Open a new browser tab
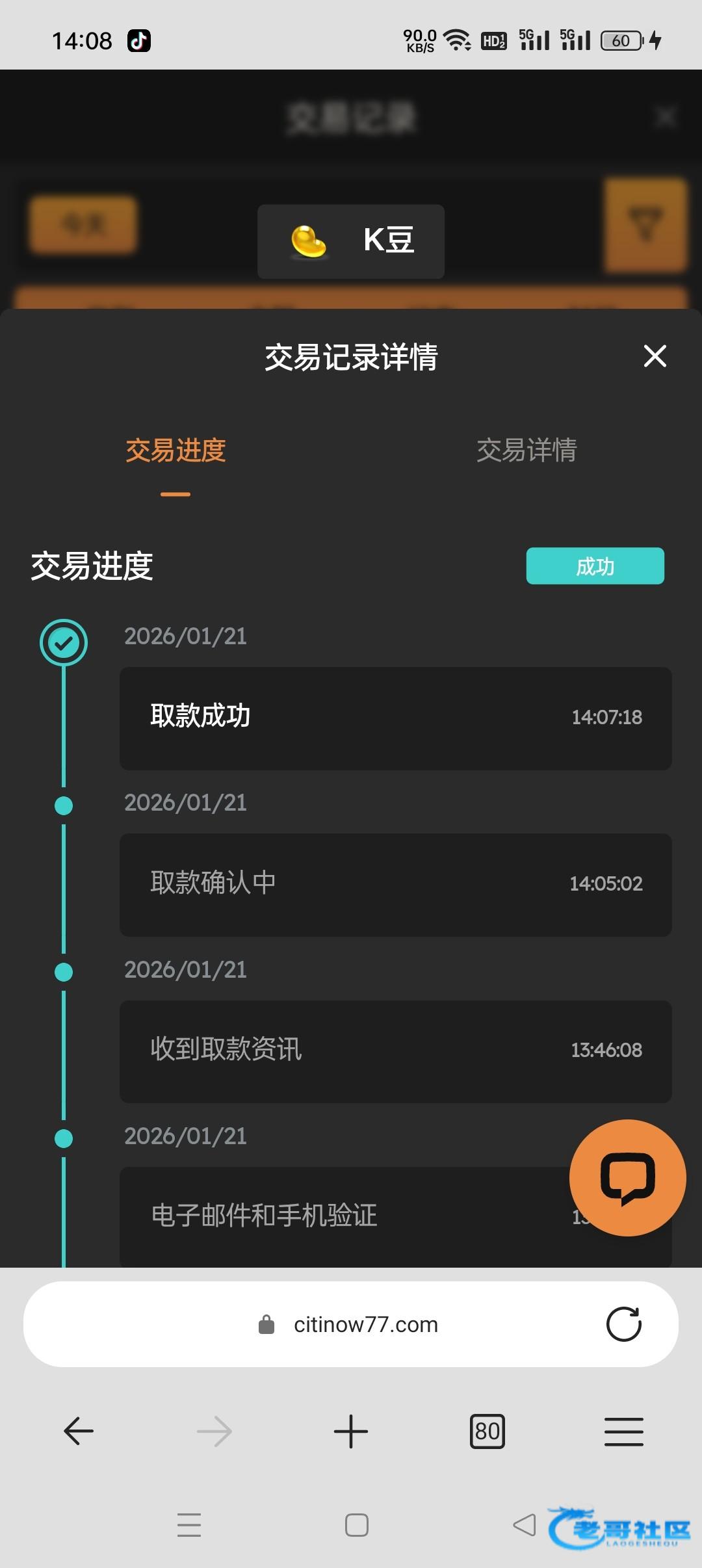Screen dimensions: 702x1568 pos(351,1431)
